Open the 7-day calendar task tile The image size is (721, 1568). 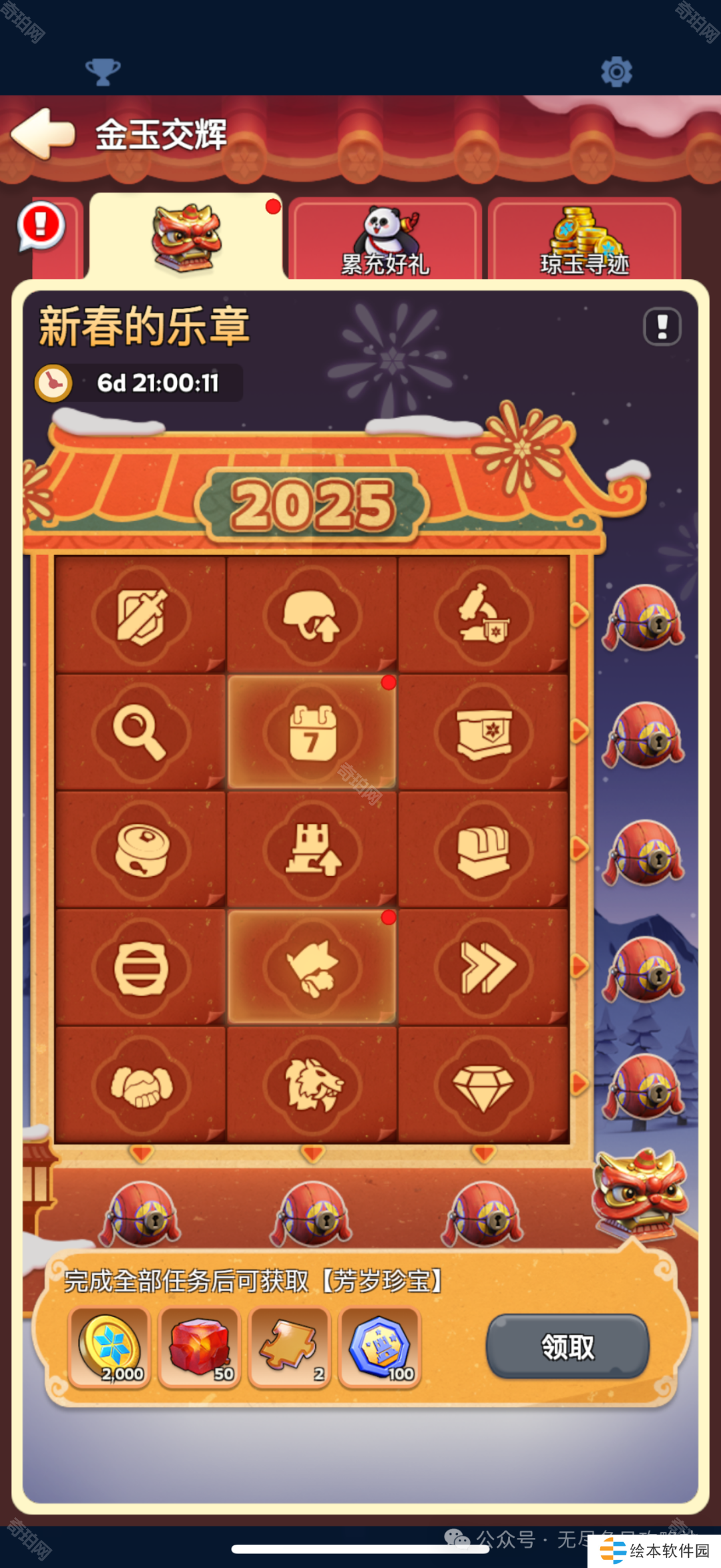click(312, 733)
